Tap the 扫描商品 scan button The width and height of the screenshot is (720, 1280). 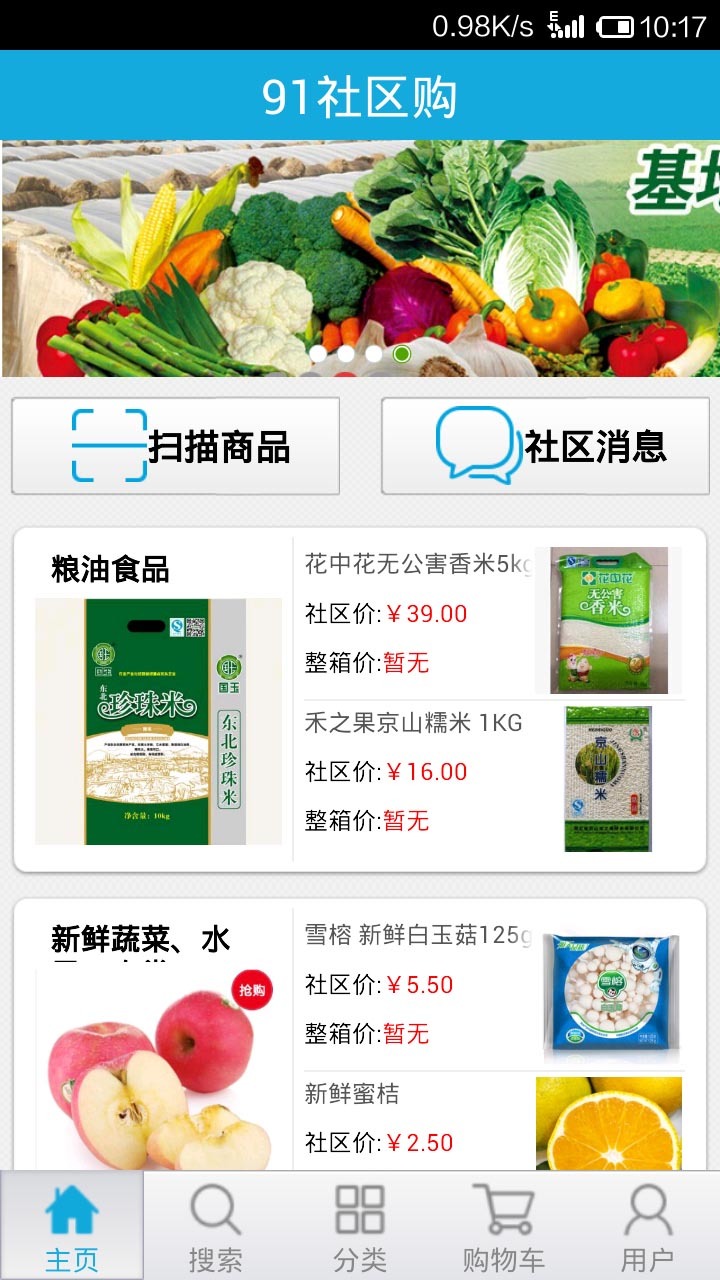(175, 446)
